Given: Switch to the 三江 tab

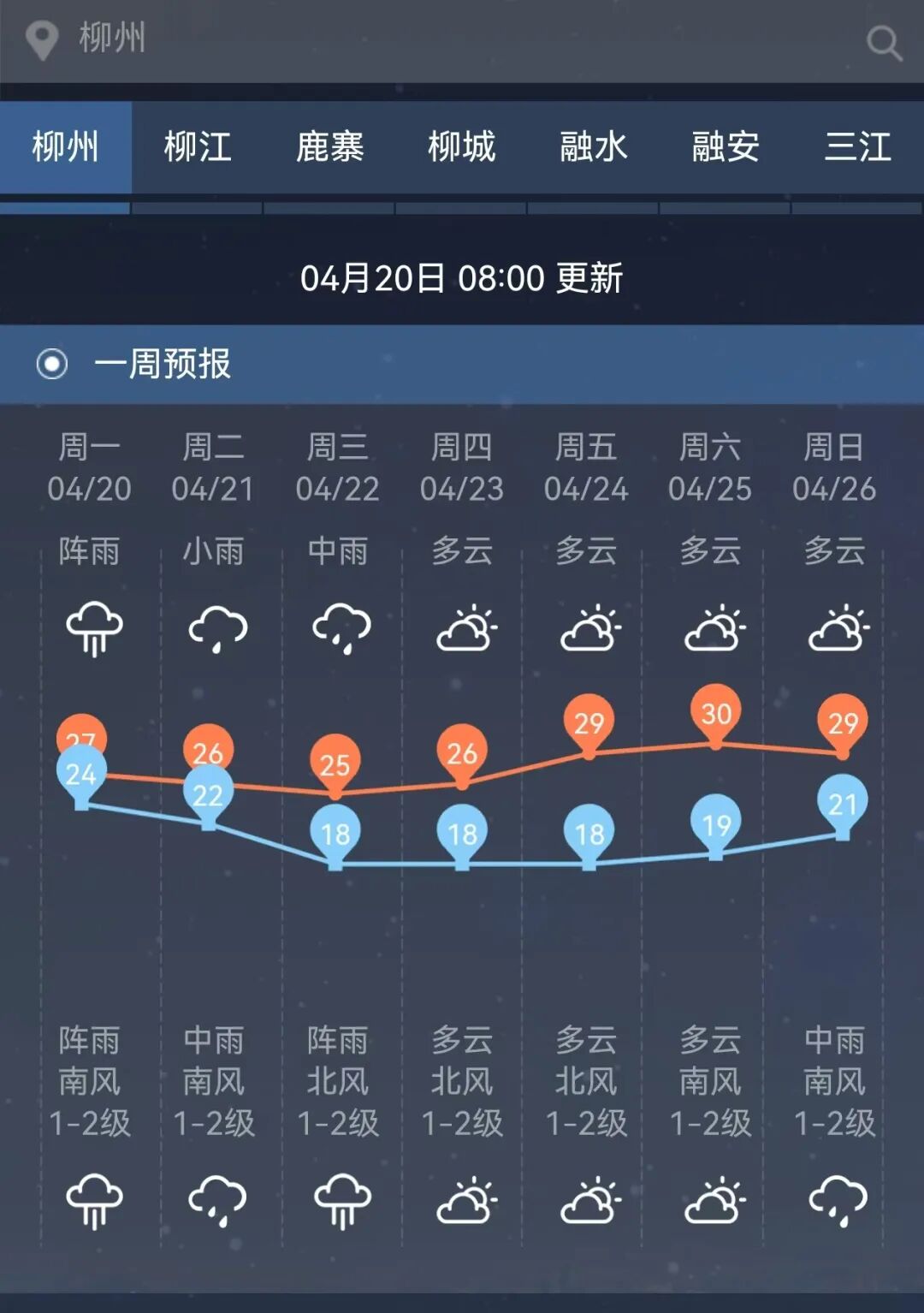Looking at the screenshot, I should pos(857,147).
